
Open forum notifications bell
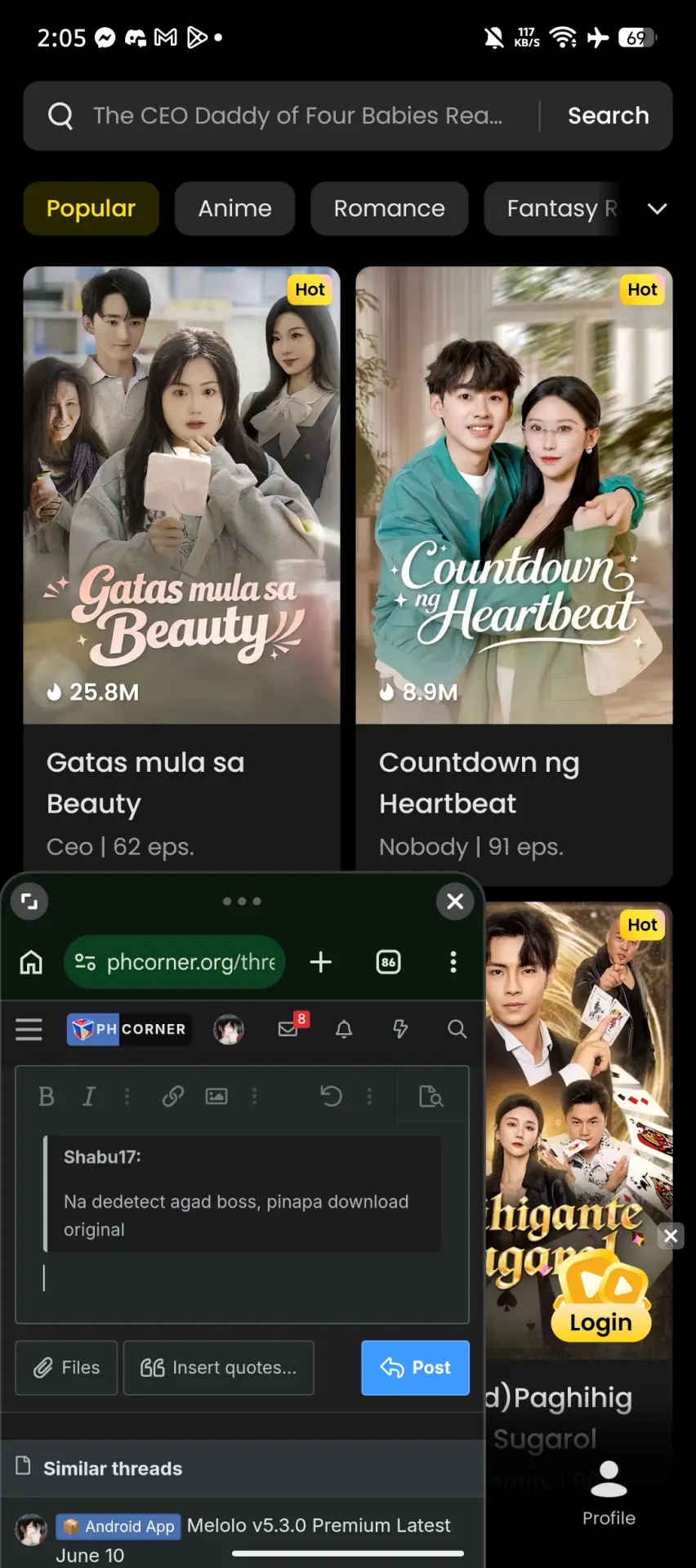click(x=344, y=1029)
